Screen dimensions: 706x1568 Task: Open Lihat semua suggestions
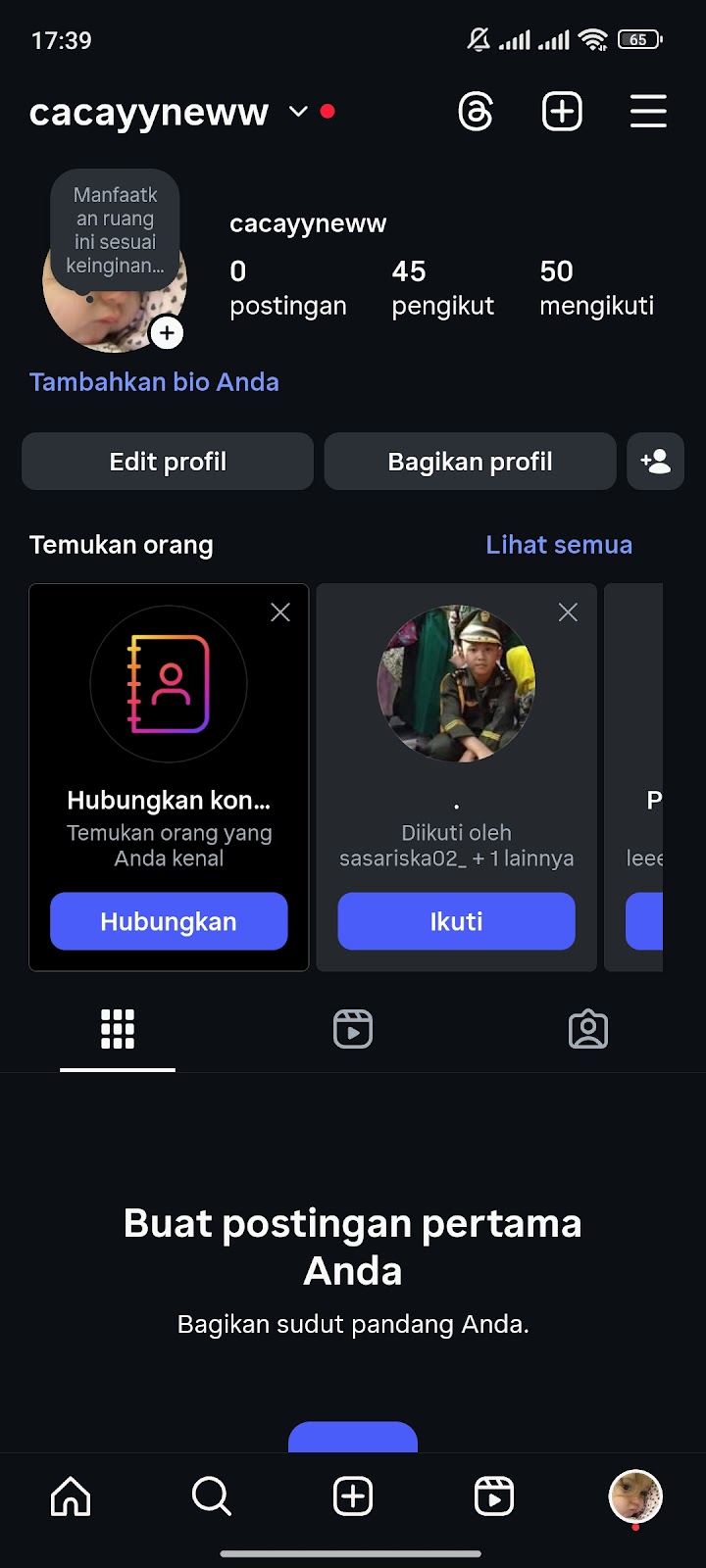[559, 545]
